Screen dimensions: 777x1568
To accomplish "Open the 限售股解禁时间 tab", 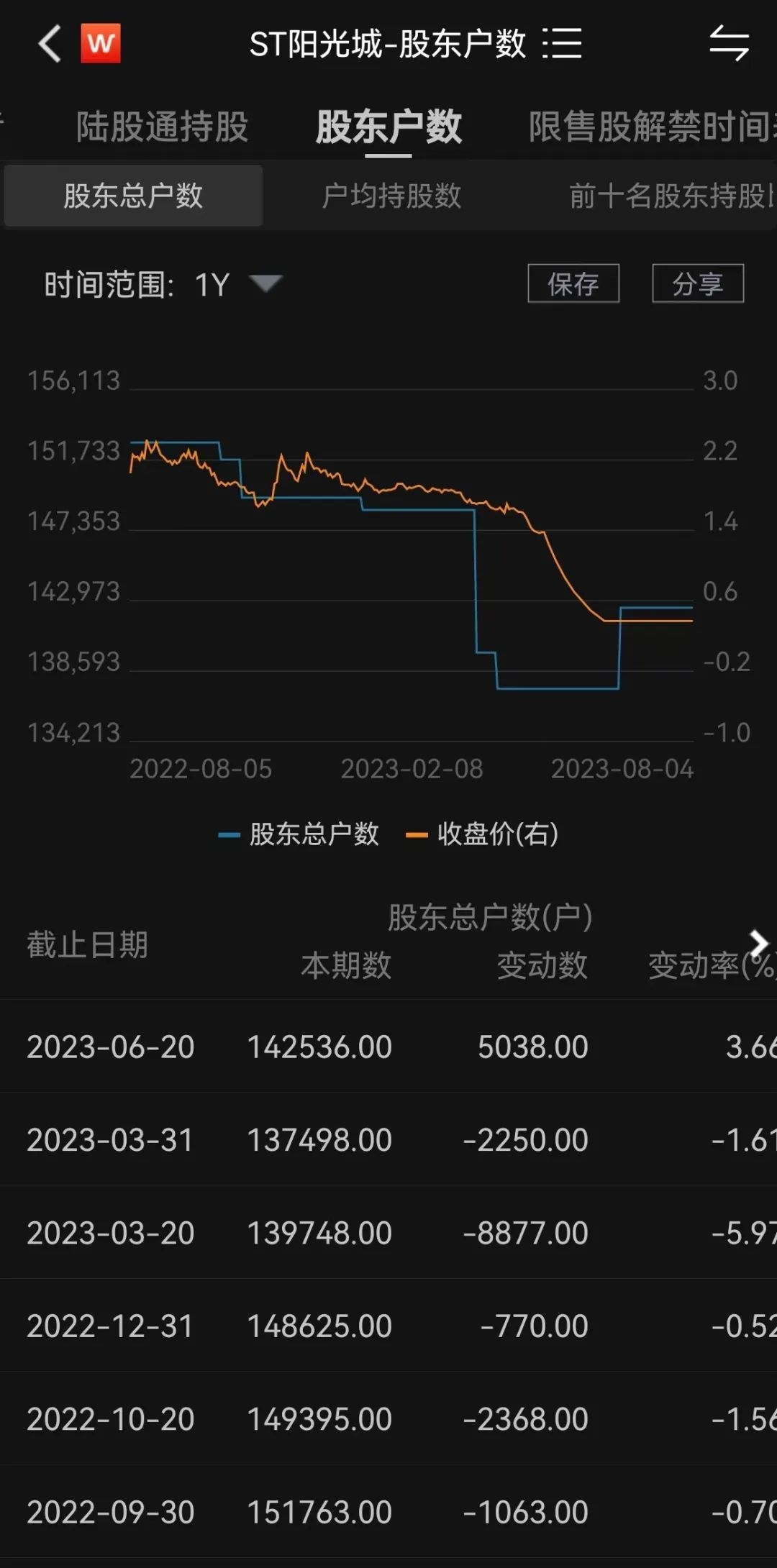I will point(651,127).
